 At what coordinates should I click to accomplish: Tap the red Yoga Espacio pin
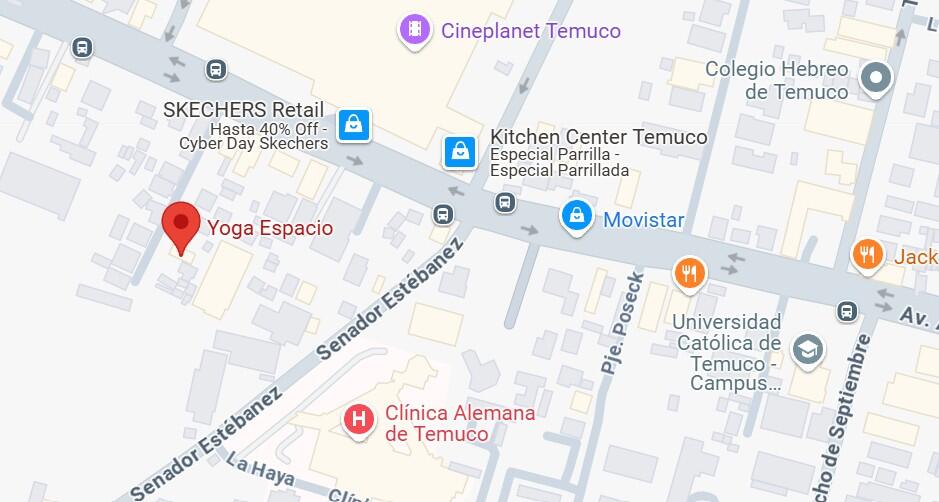pos(181,225)
